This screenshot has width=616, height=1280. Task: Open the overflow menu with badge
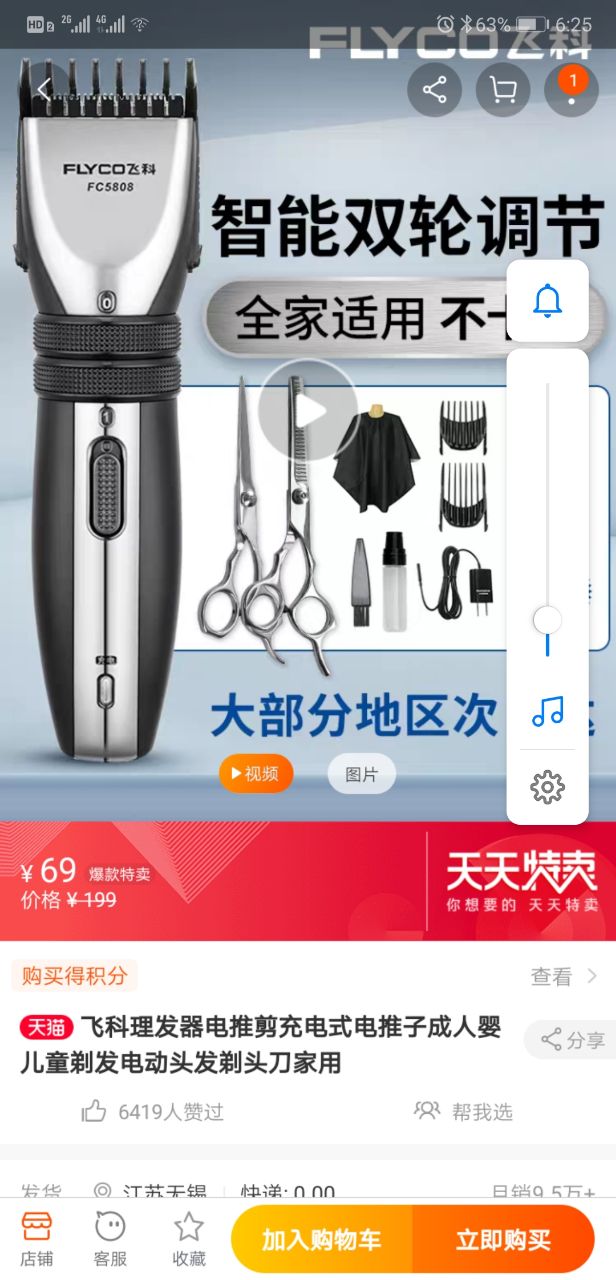pos(571,91)
